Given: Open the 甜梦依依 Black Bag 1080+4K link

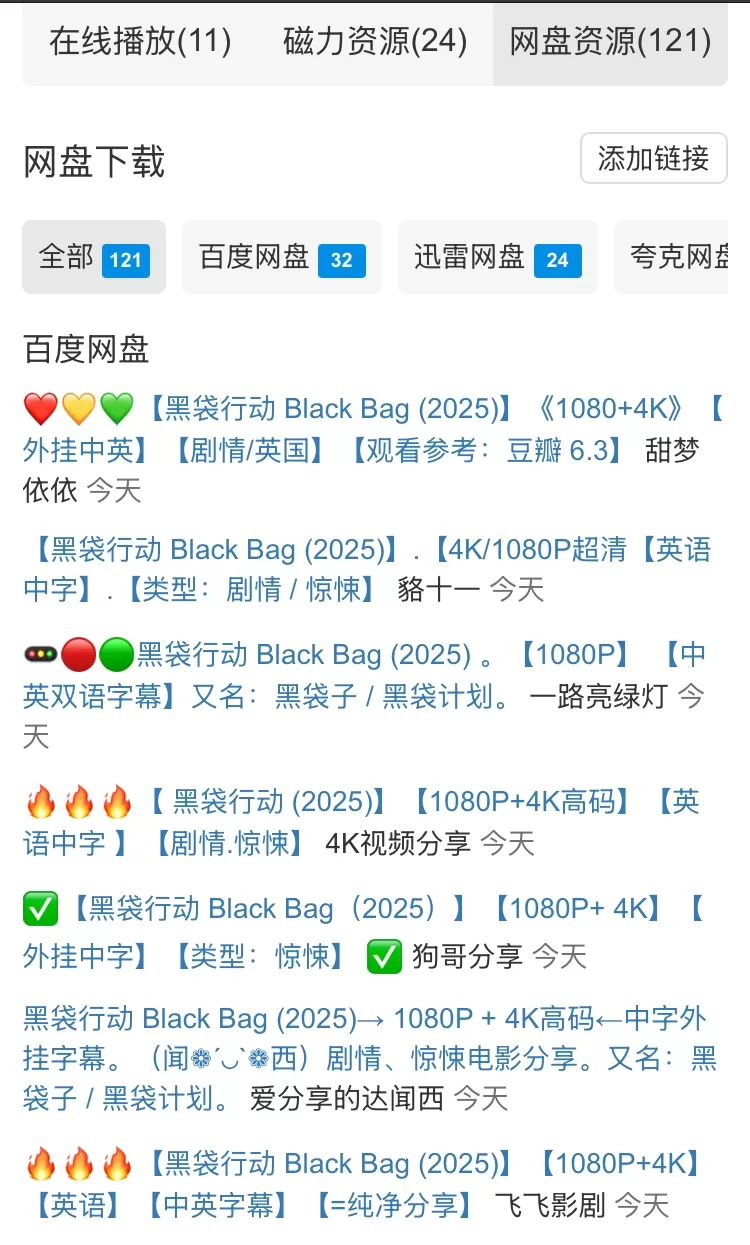Looking at the screenshot, I should tap(330, 409).
